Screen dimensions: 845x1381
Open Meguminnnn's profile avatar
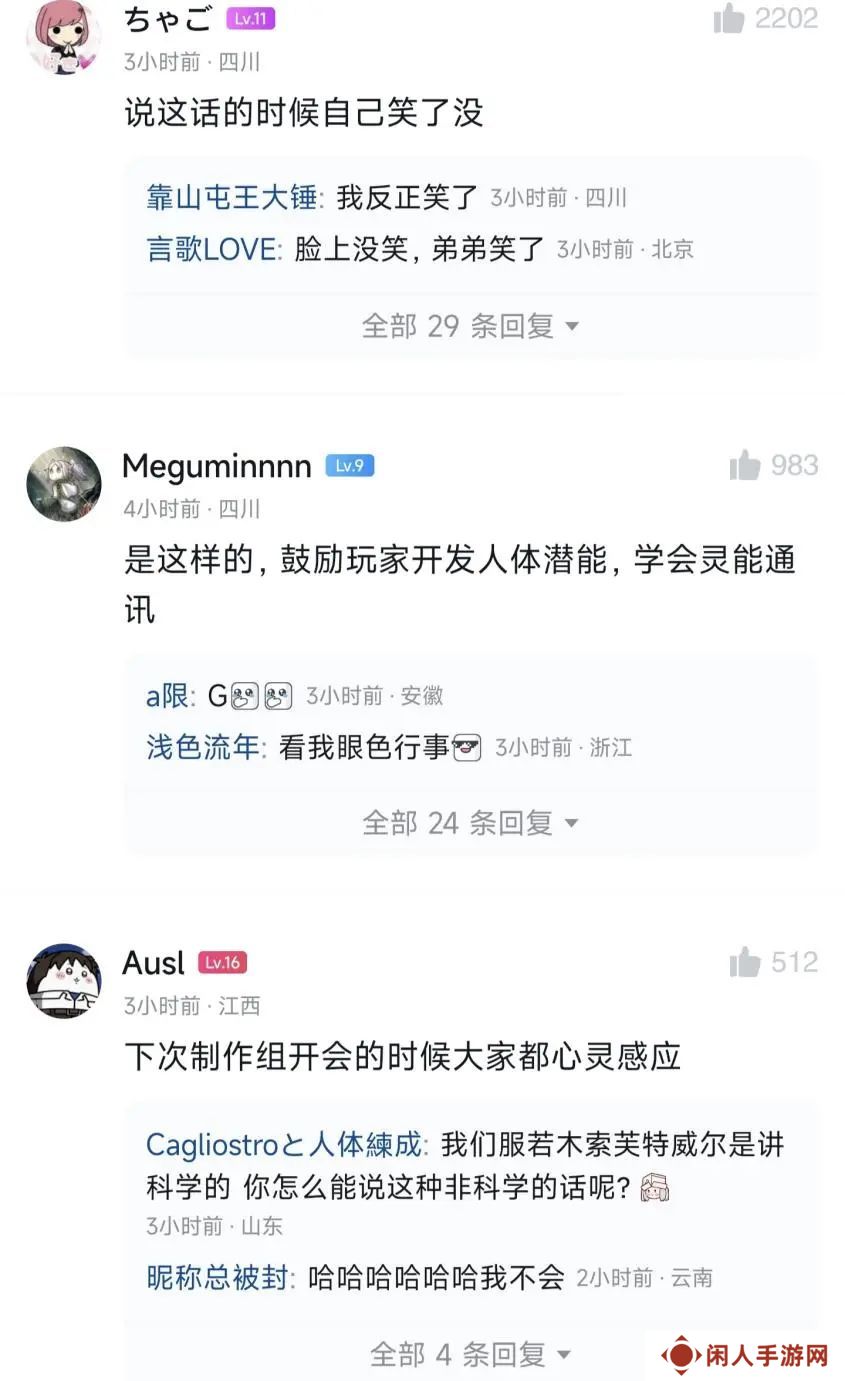(63, 484)
